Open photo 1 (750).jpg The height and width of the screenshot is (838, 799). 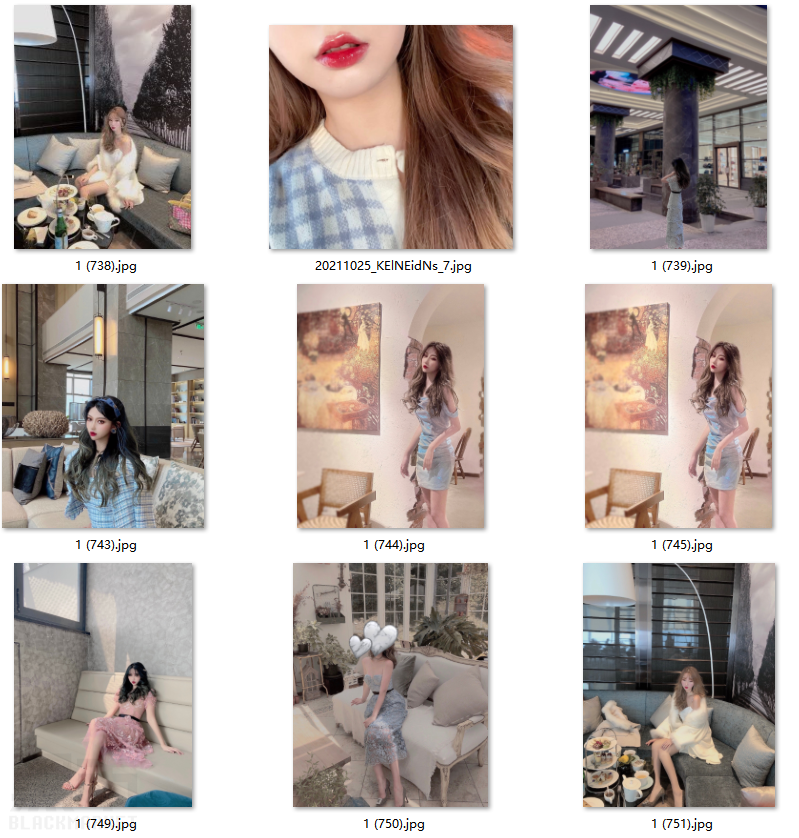(391, 685)
